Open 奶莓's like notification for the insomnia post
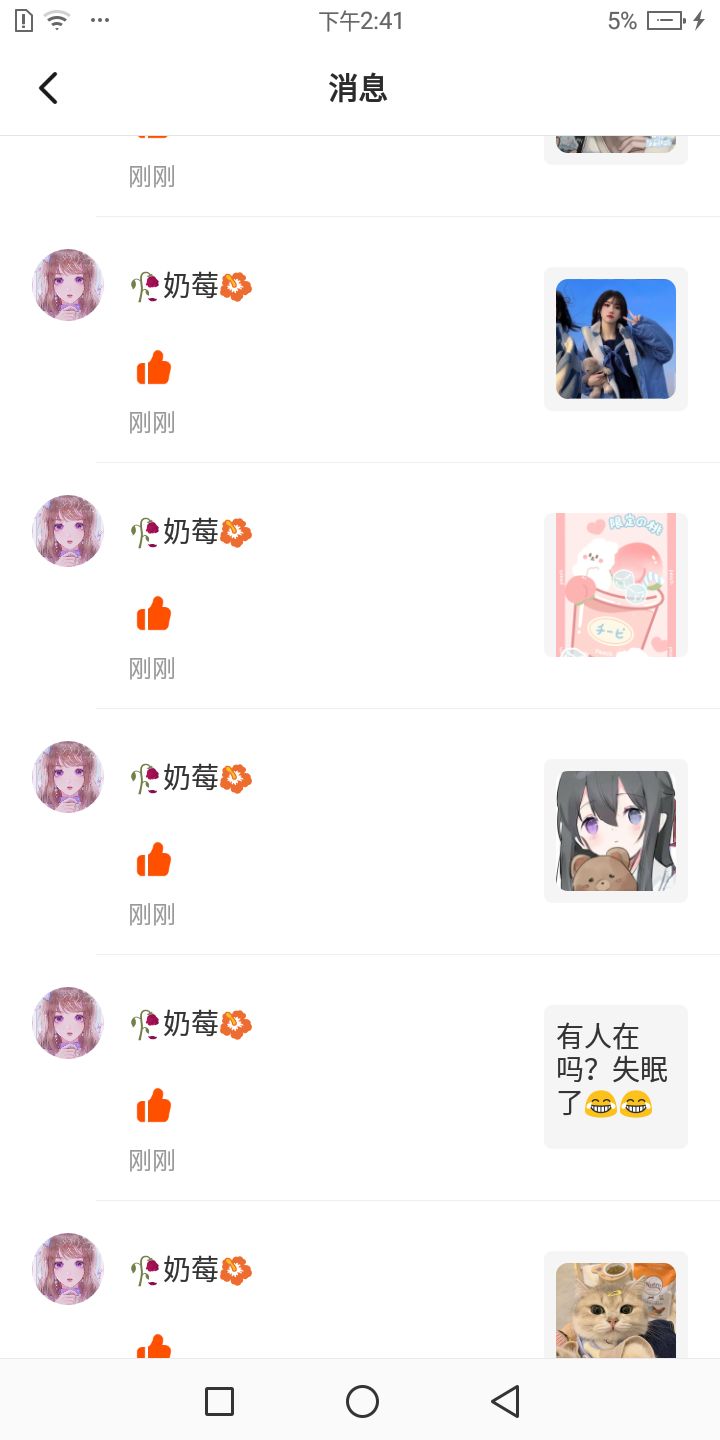The height and width of the screenshot is (1440, 720). tap(360, 1078)
